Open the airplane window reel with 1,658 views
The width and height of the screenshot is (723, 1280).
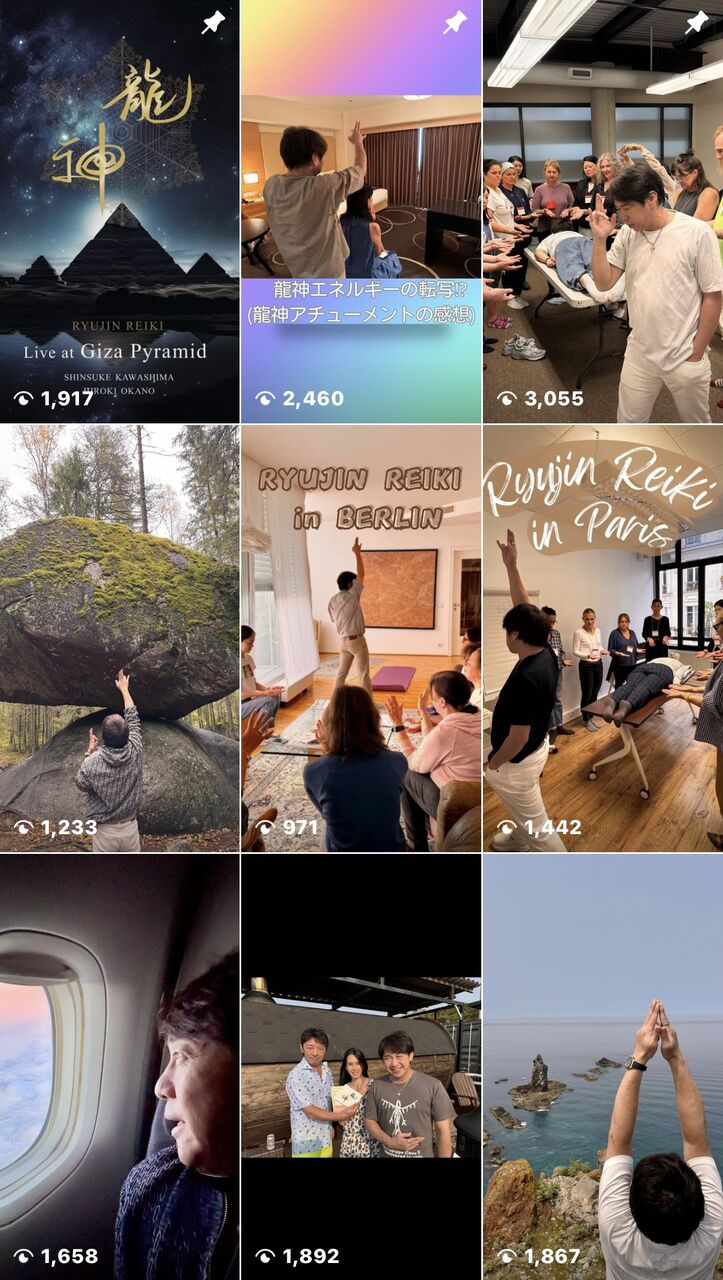[x=119, y=1067]
